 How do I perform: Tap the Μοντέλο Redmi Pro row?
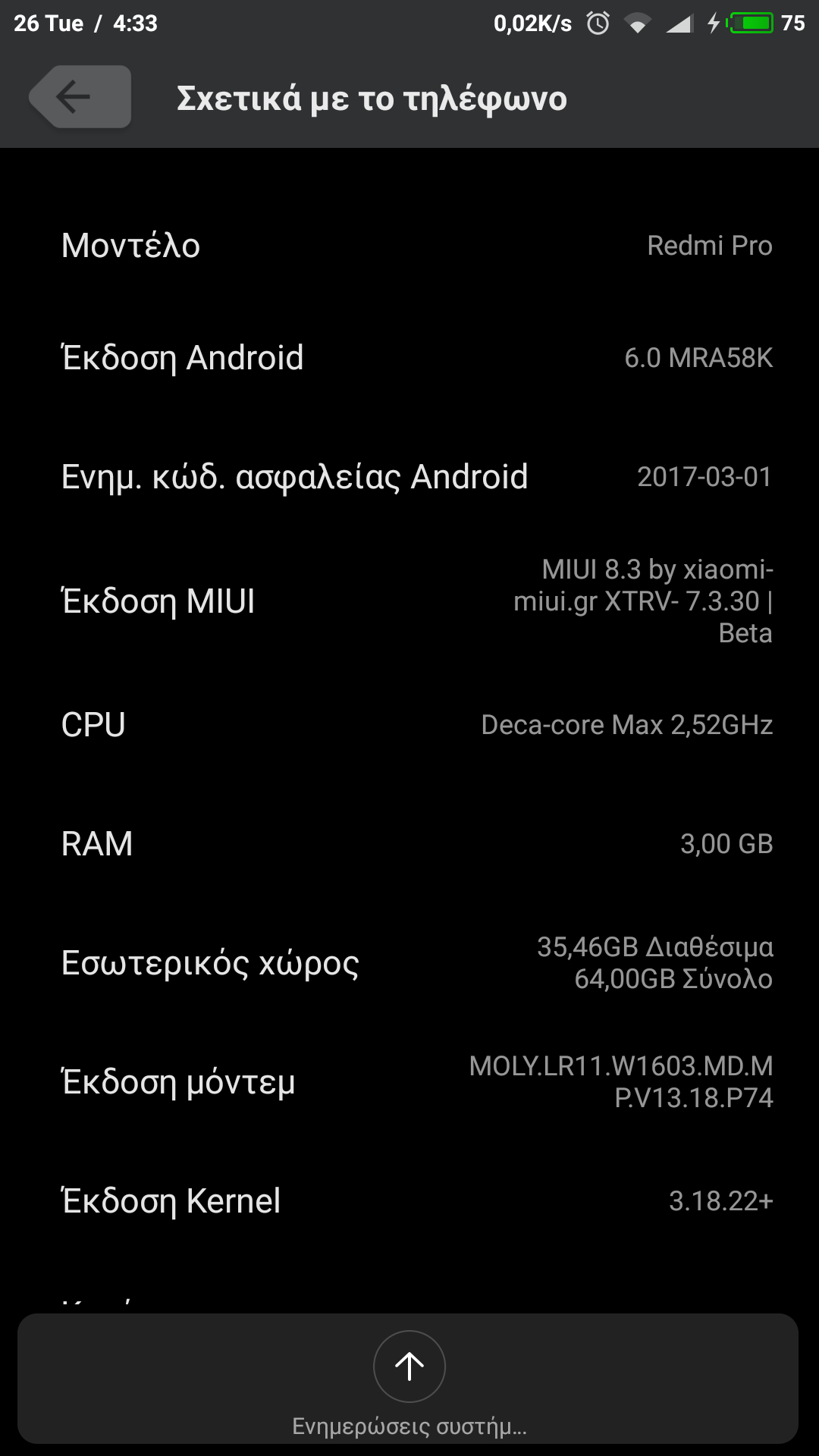click(409, 245)
